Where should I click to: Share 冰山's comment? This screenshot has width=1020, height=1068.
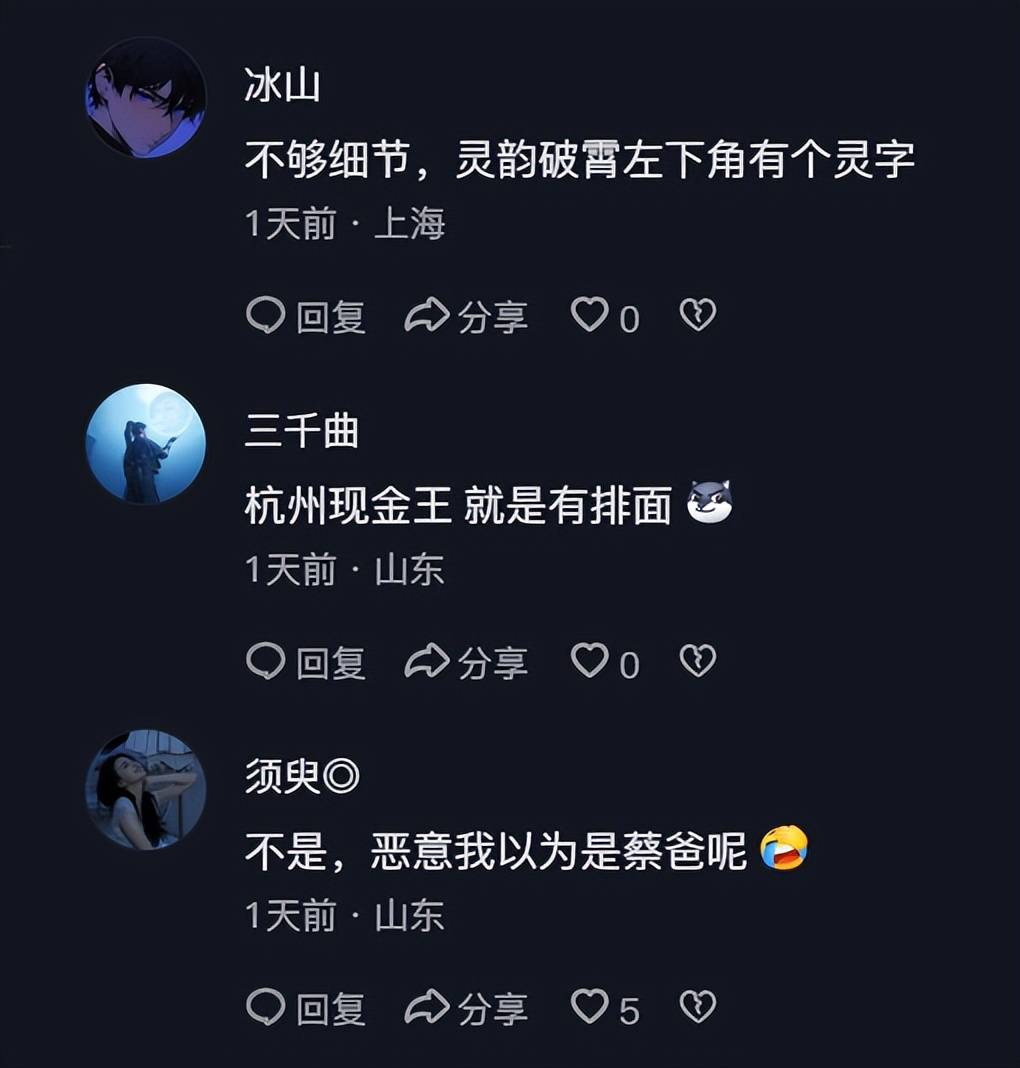tap(466, 317)
